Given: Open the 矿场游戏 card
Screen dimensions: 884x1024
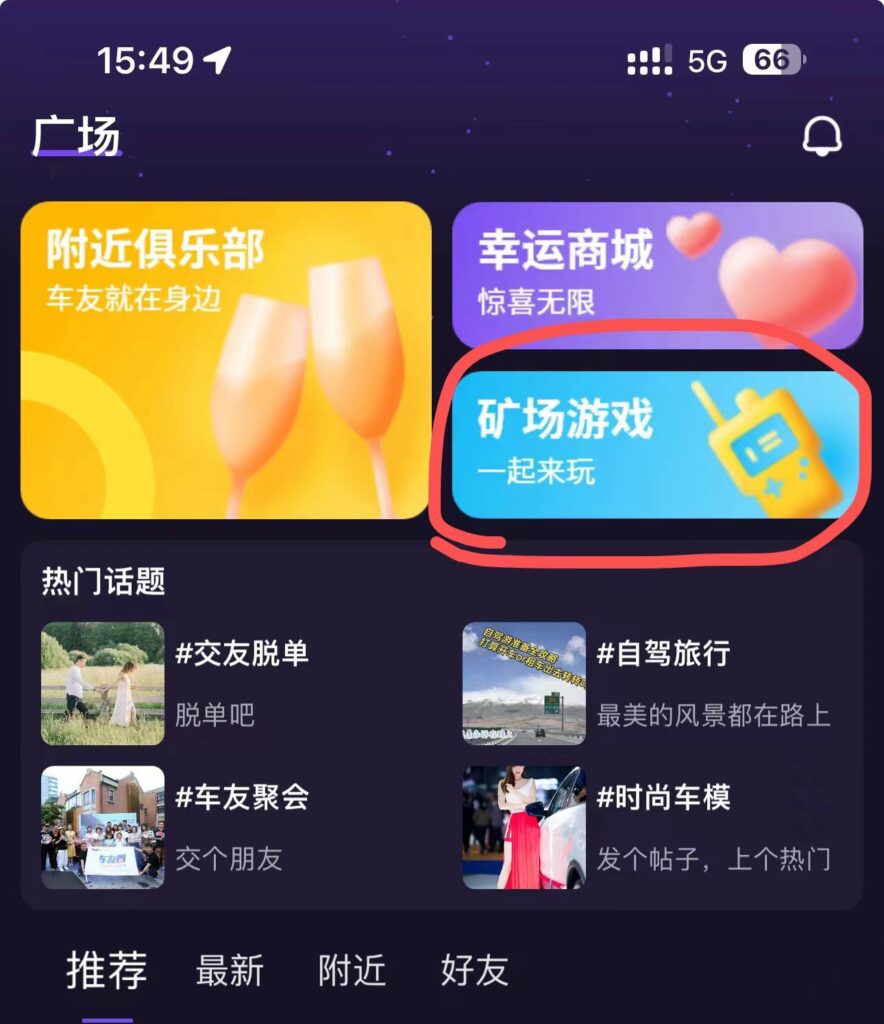Looking at the screenshot, I should point(656,444).
